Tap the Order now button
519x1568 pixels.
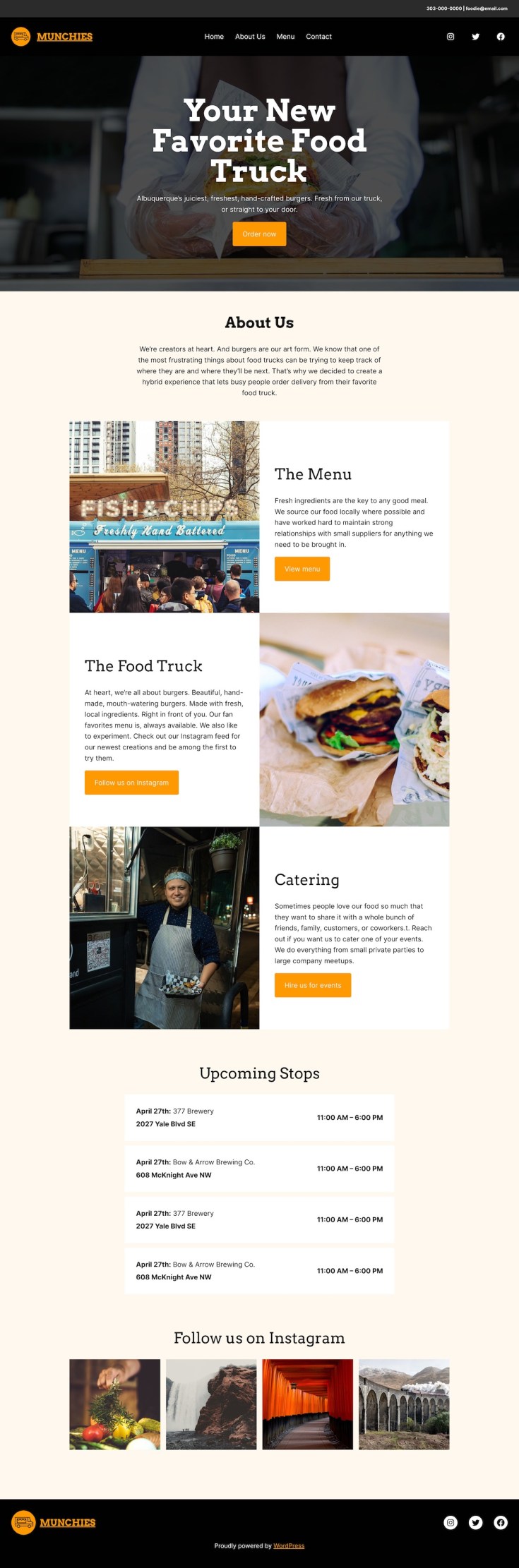pos(259,234)
